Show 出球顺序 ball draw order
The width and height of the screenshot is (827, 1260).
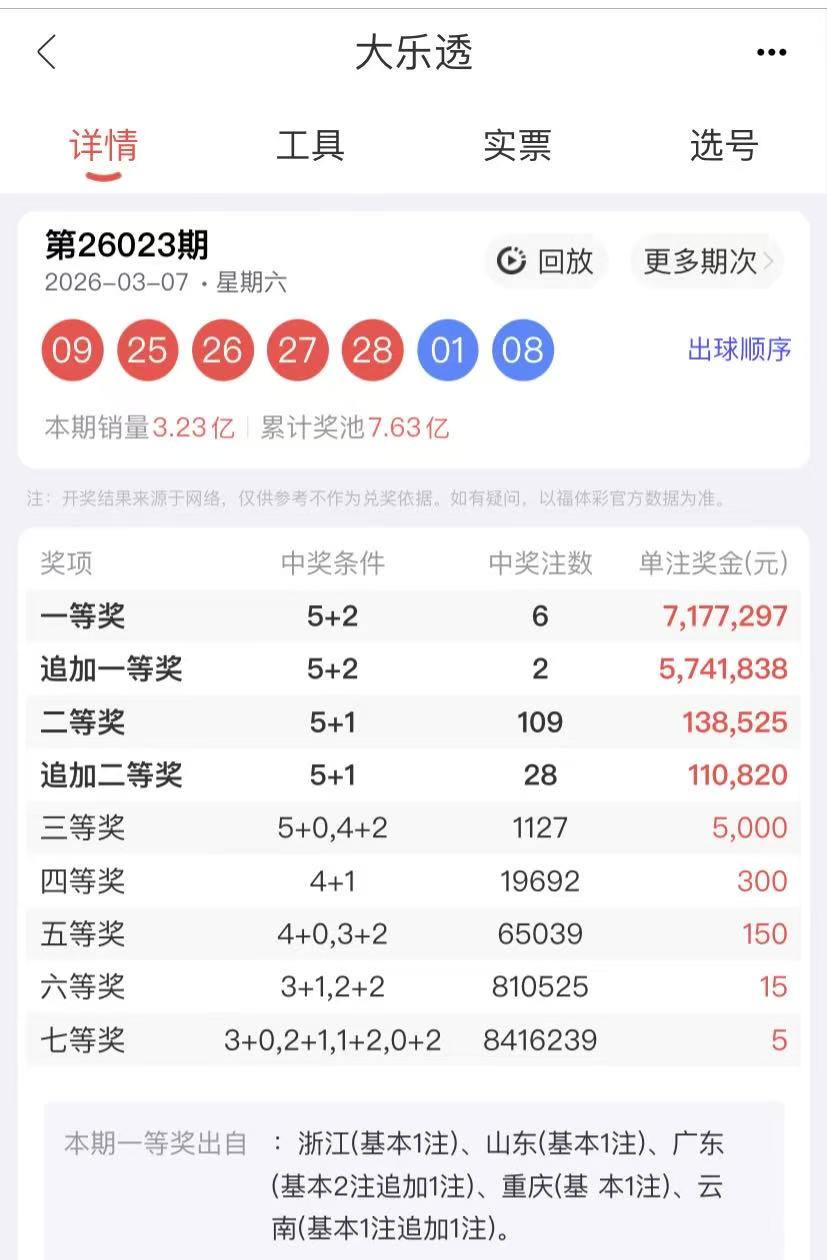tap(739, 350)
